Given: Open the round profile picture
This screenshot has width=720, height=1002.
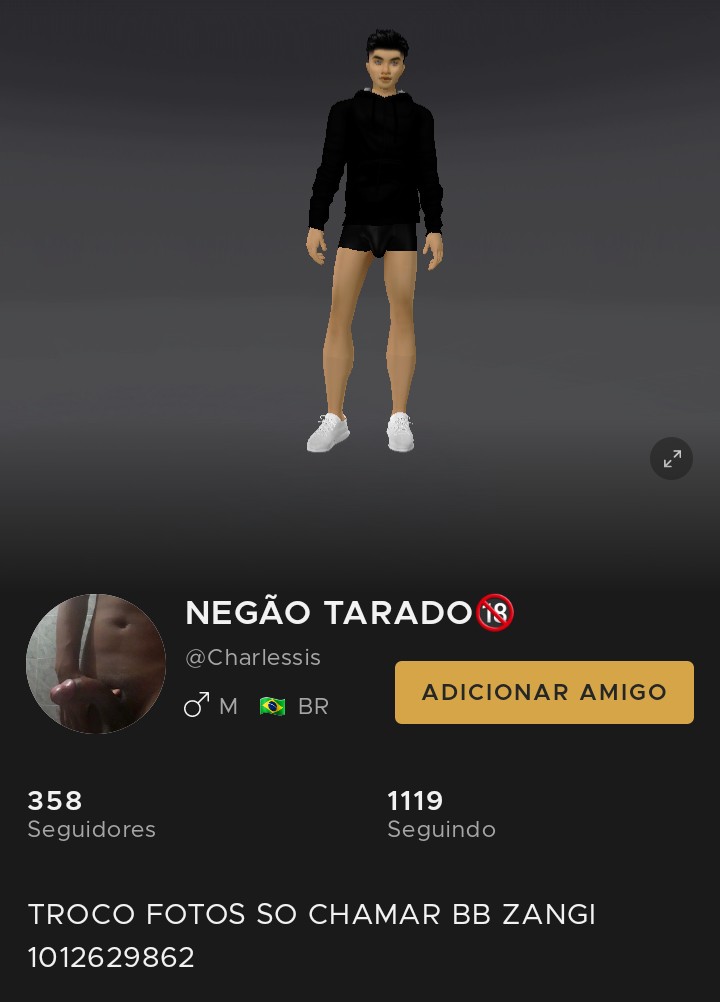Looking at the screenshot, I should [x=96, y=664].
